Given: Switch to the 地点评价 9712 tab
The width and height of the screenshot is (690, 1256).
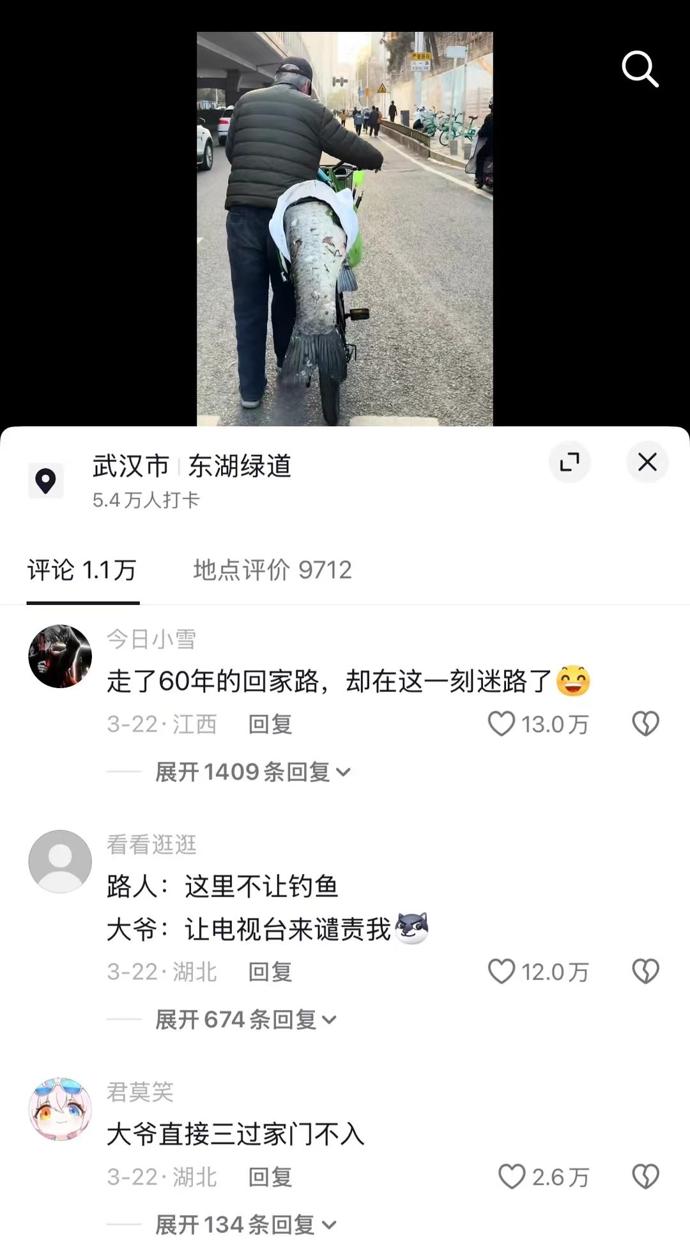Looking at the screenshot, I should point(272,570).
